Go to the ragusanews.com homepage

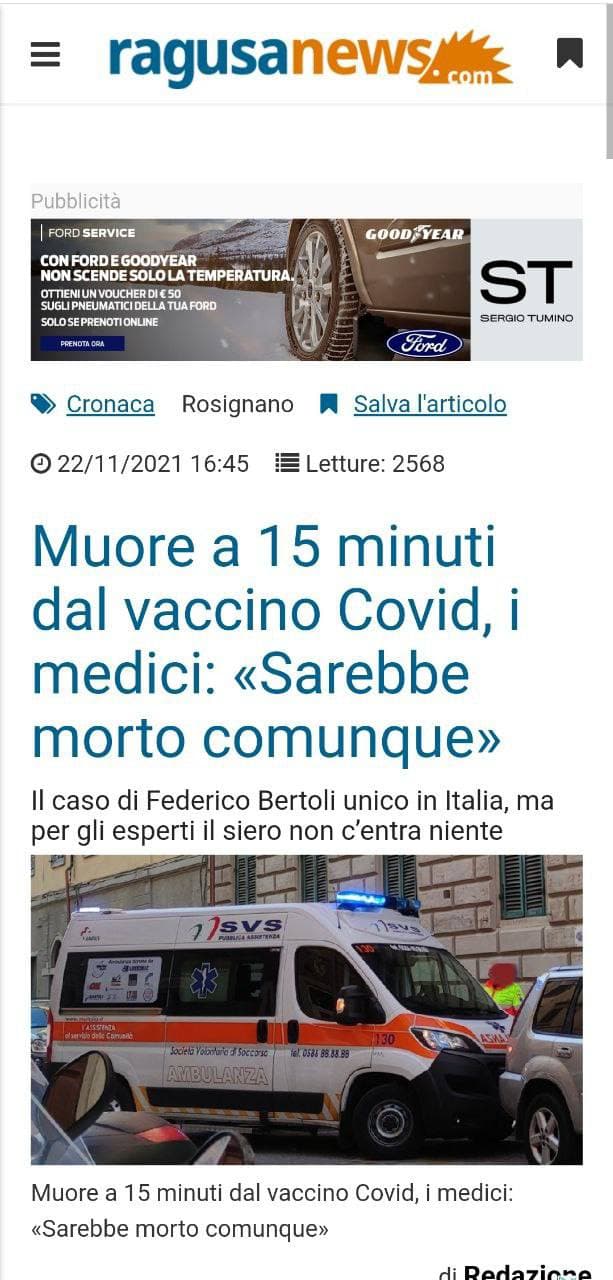click(310, 57)
